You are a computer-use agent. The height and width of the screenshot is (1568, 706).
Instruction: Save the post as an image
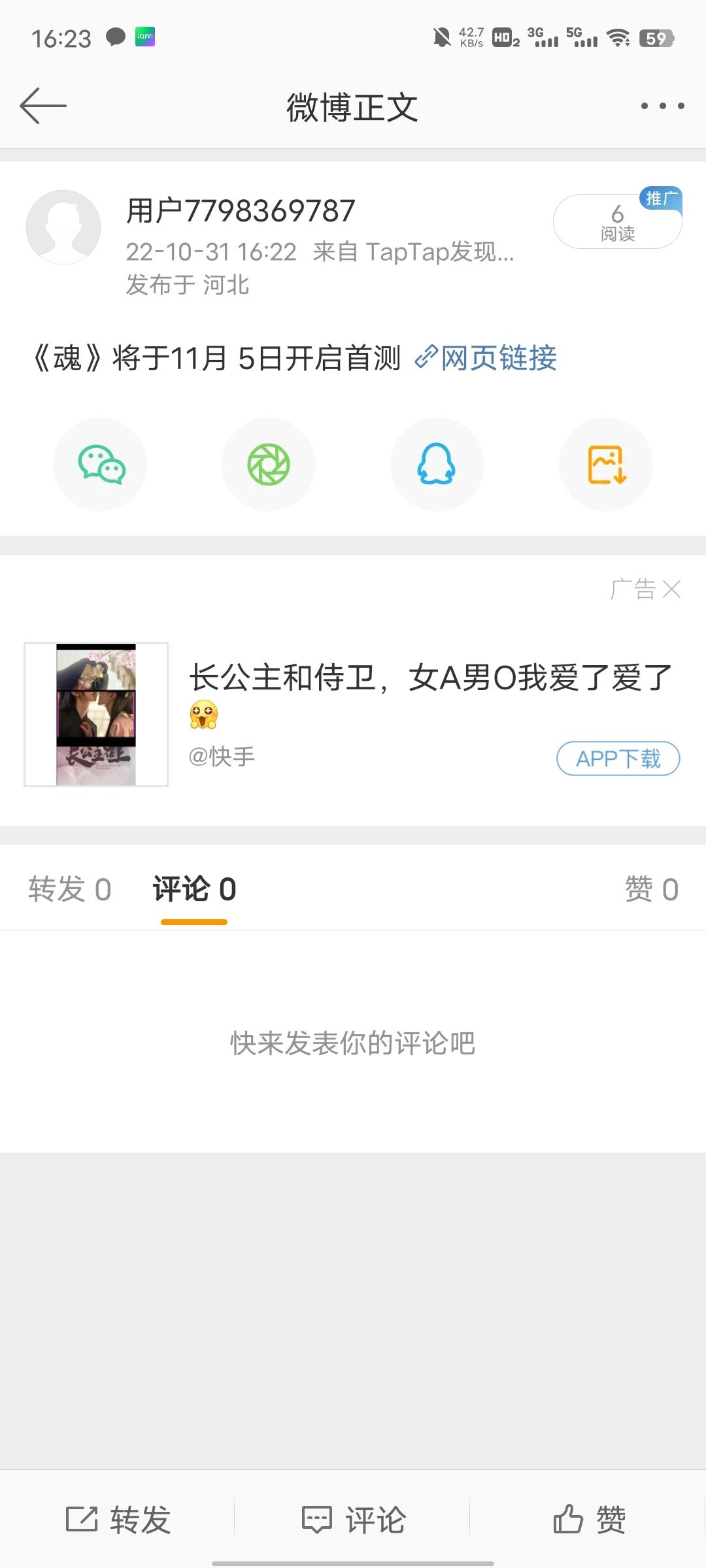click(x=606, y=465)
